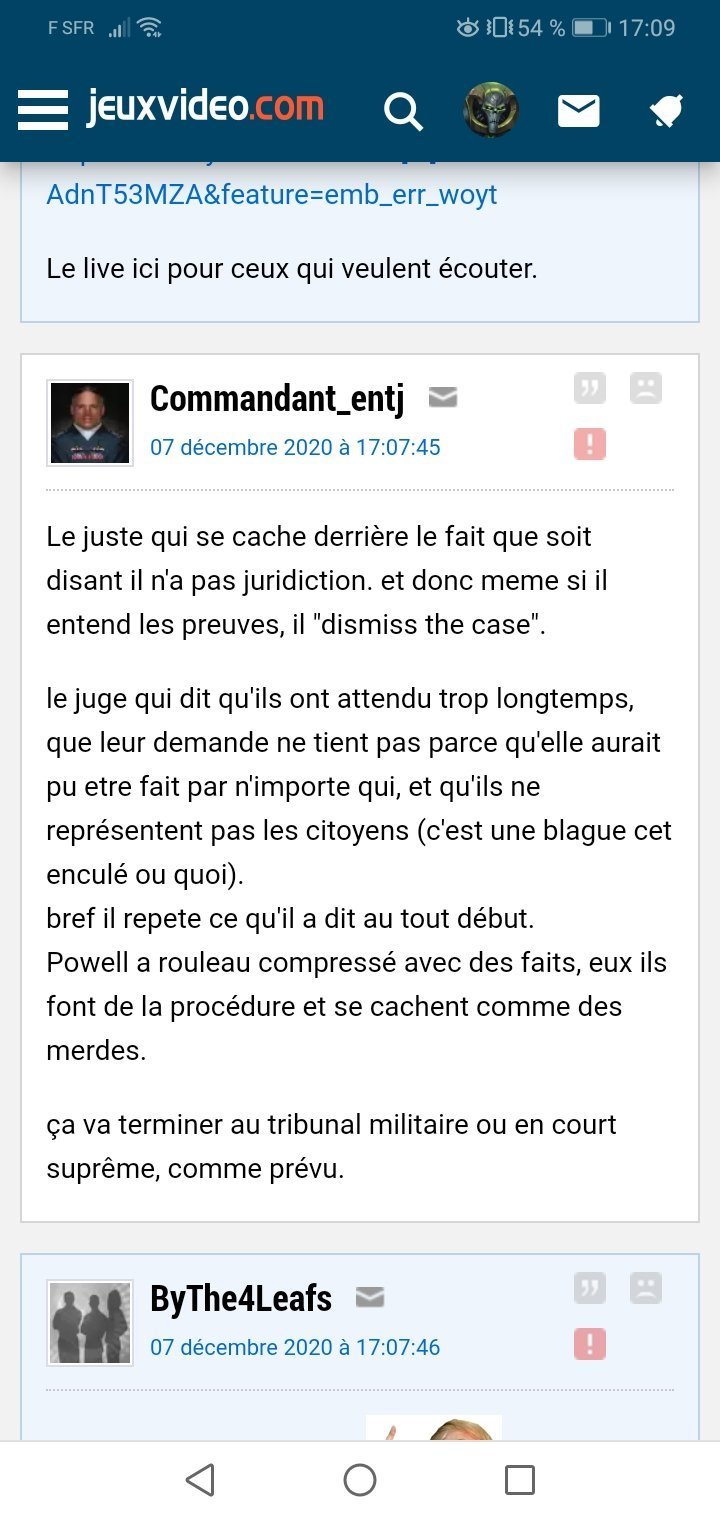720x1520 pixels.
Task: View ByThe4Leafs' profile name
Action: pyautogui.click(x=241, y=1299)
